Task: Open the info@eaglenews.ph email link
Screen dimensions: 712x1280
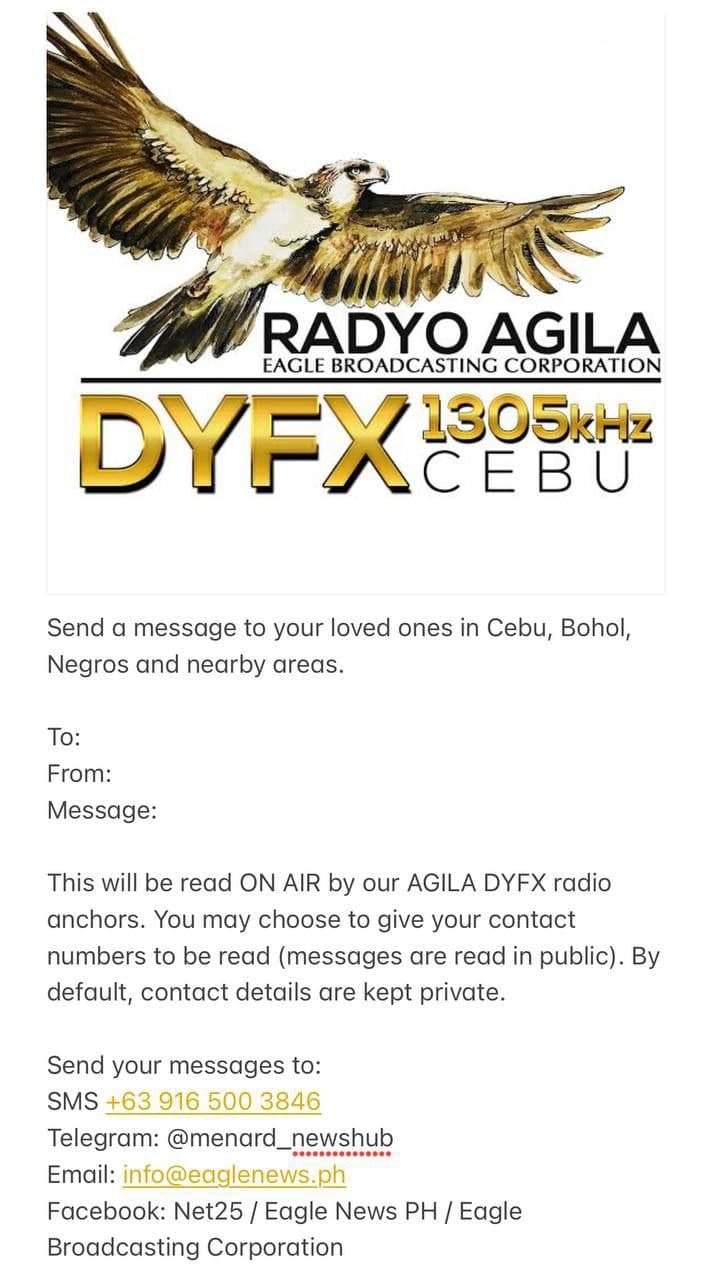Action: click(234, 1175)
